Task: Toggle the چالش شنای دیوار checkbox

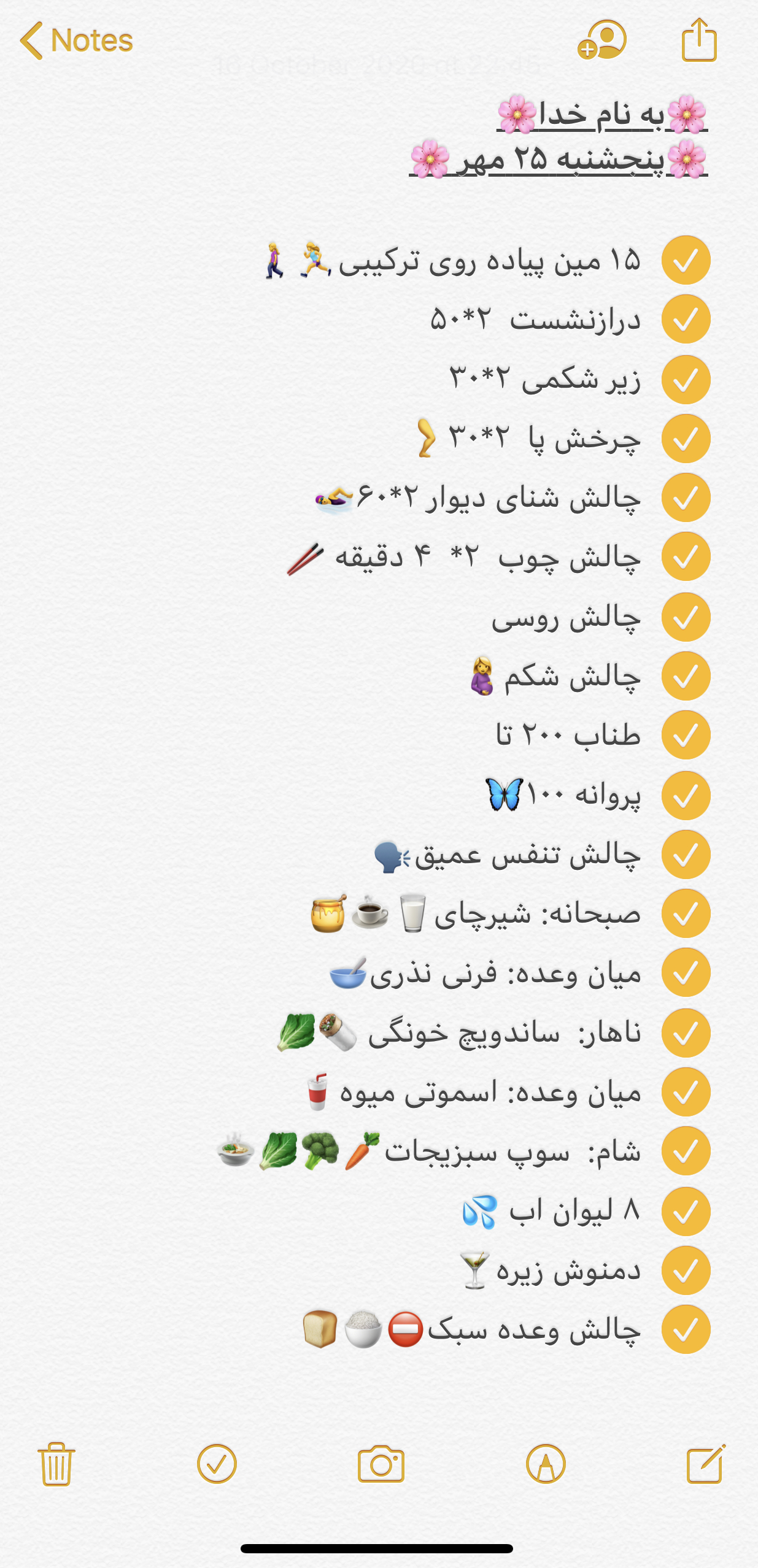Action: pyautogui.click(x=686, y=498)
